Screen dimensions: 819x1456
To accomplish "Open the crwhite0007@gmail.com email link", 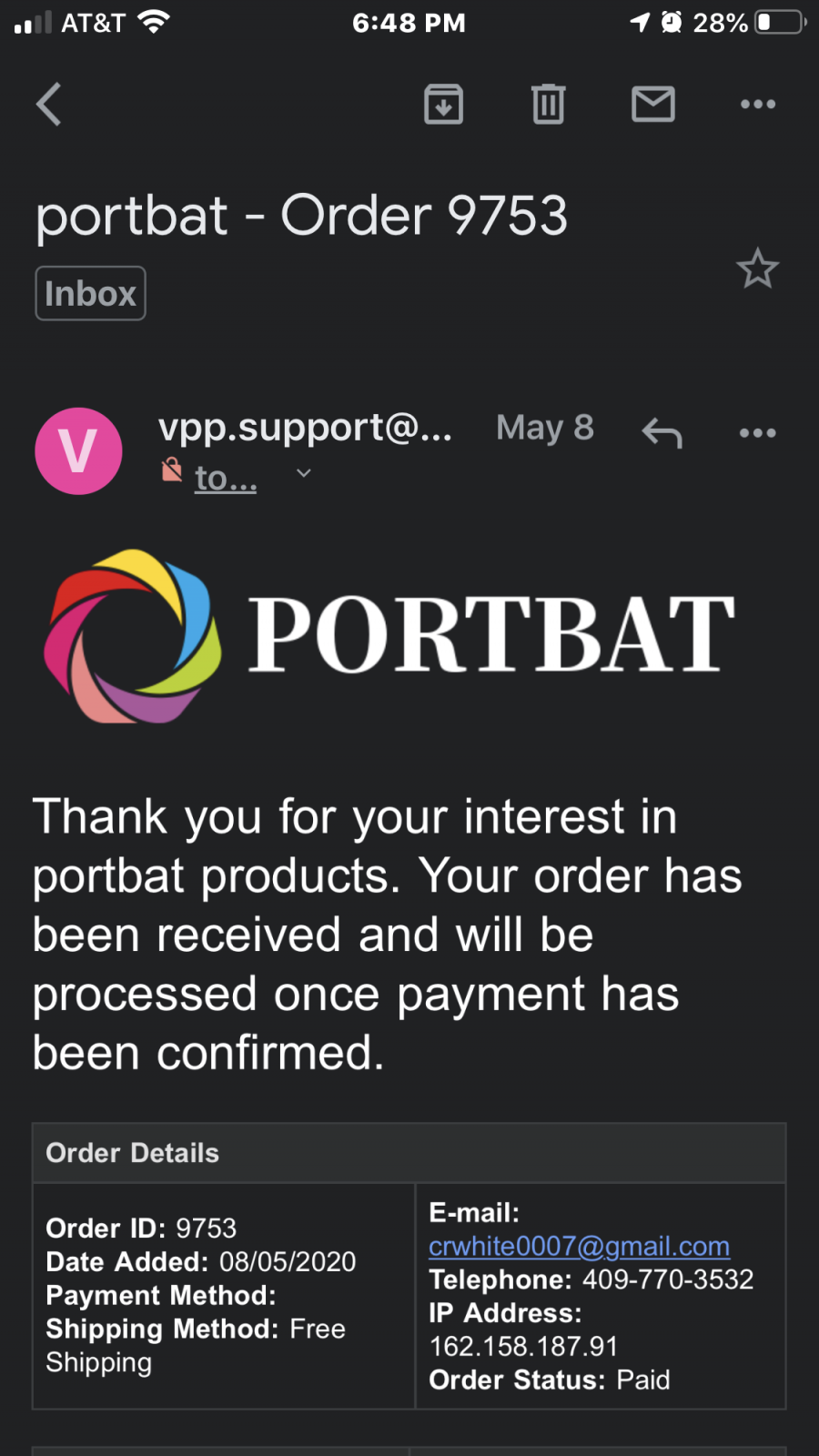I will coord(580,1246).
